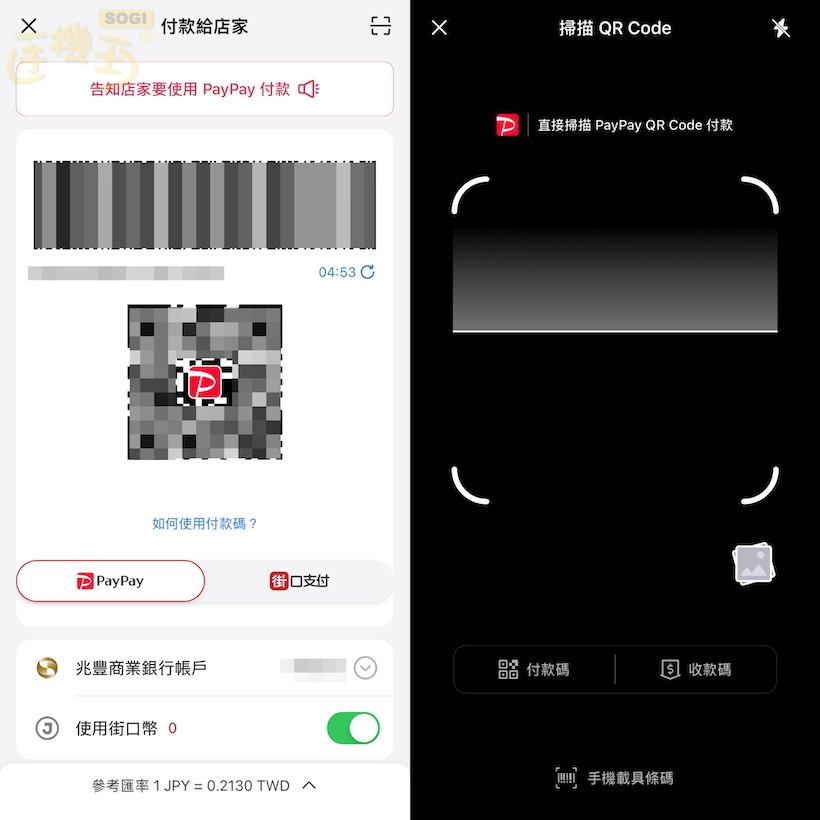Close the 付款給店家 payment screen
This screenshot has width=820, height=820.
(29, 26)
